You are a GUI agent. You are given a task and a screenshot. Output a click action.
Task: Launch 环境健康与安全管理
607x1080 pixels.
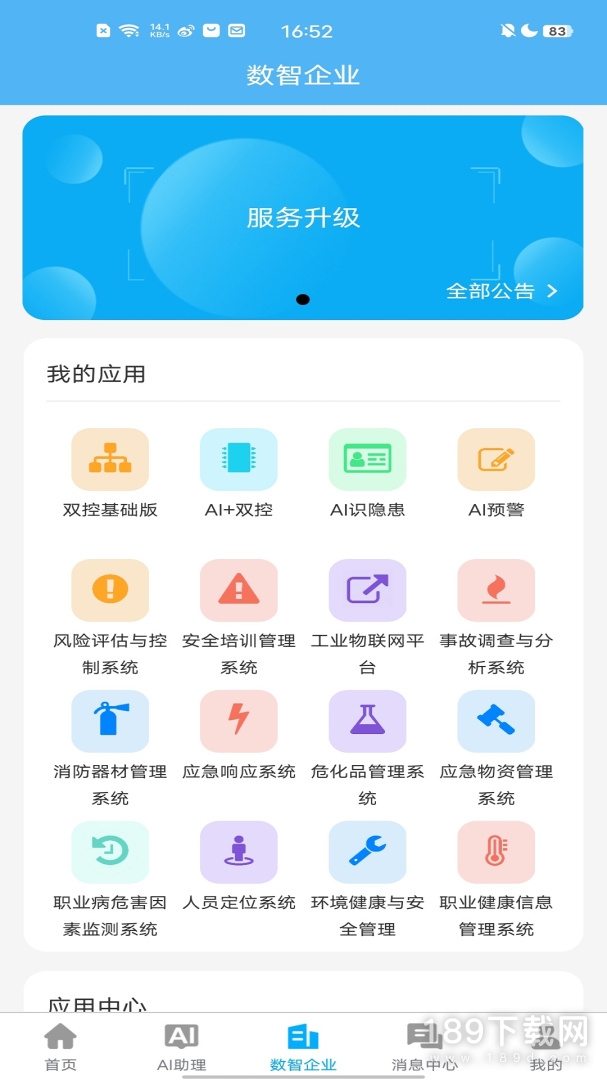tap(367, 853)
